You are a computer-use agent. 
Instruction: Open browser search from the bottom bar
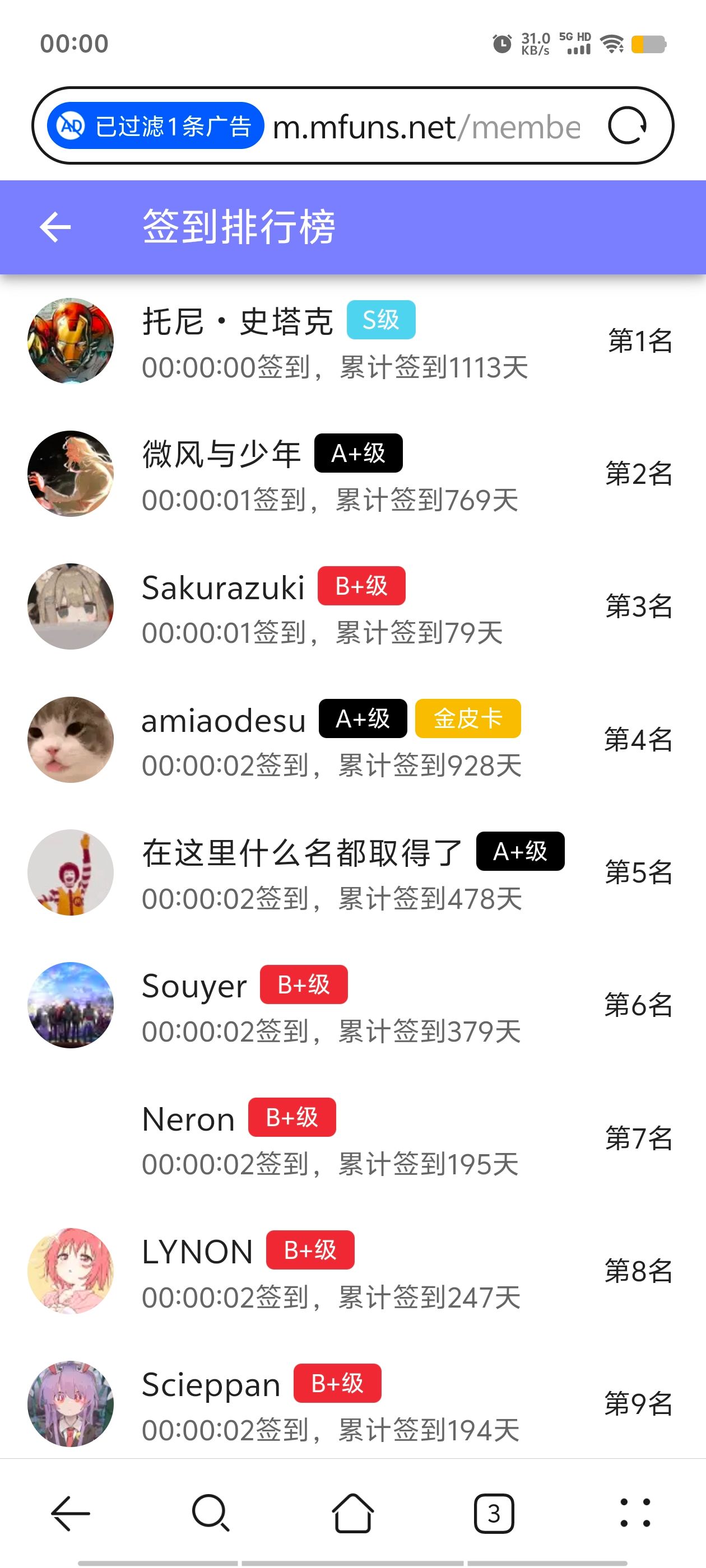point(211,1513)
